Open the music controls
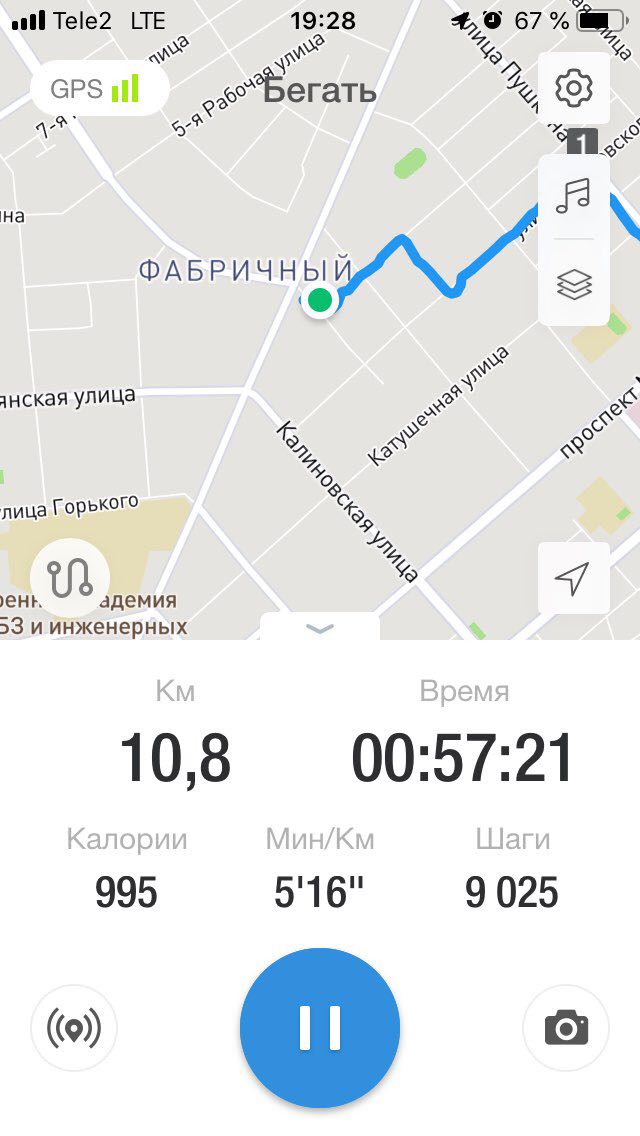 574,196
